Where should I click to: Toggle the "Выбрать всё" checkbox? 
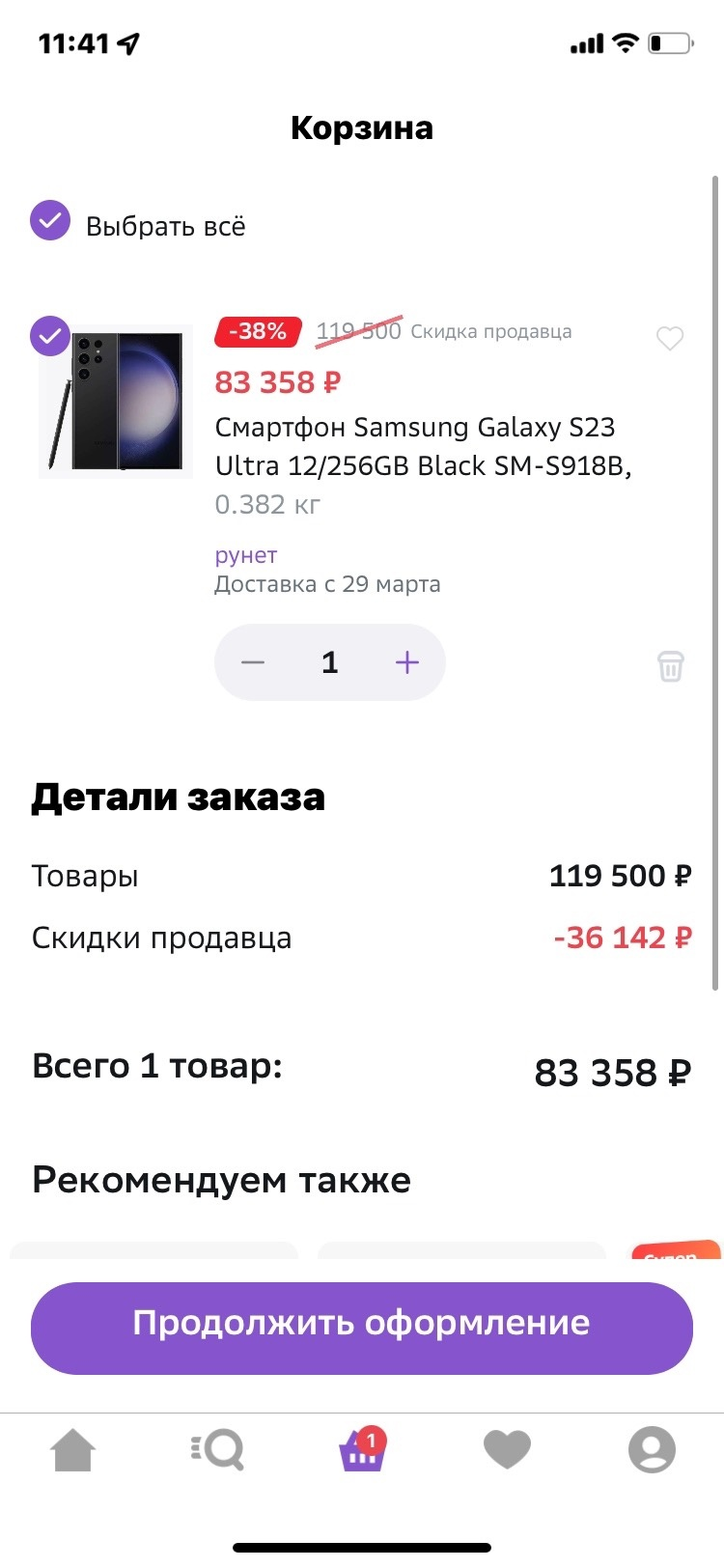coord(50,221)
